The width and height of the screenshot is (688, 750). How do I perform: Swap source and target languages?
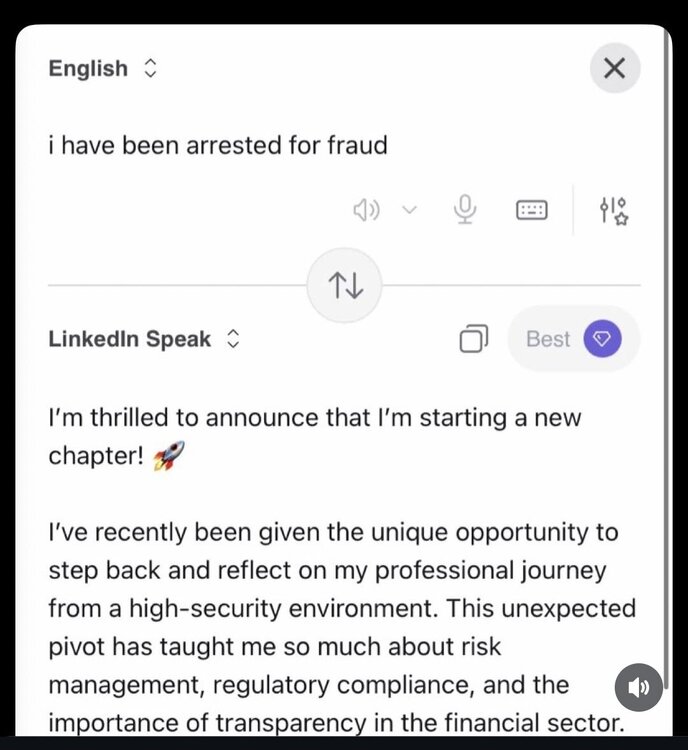(346, 285)
